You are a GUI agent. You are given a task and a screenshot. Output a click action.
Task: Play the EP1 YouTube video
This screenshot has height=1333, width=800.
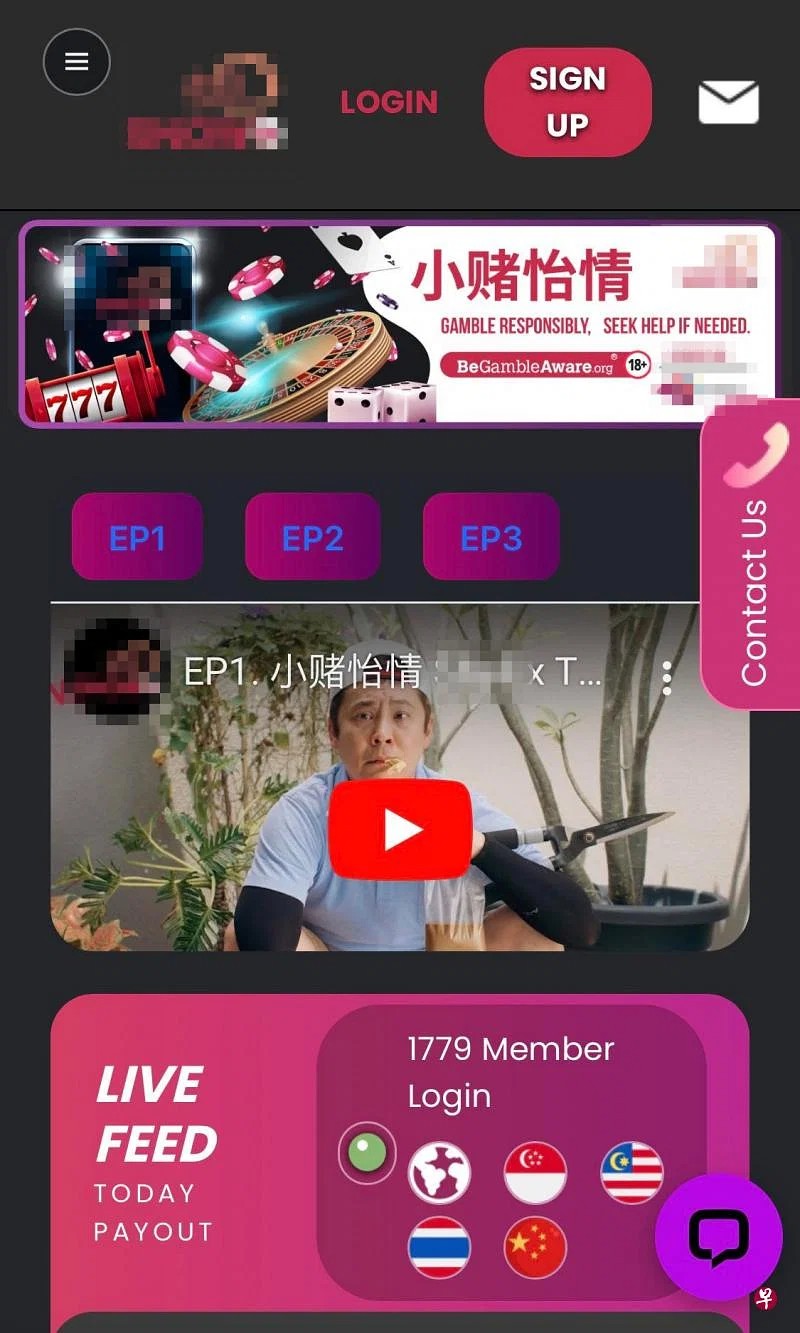[x=400, y=830]
